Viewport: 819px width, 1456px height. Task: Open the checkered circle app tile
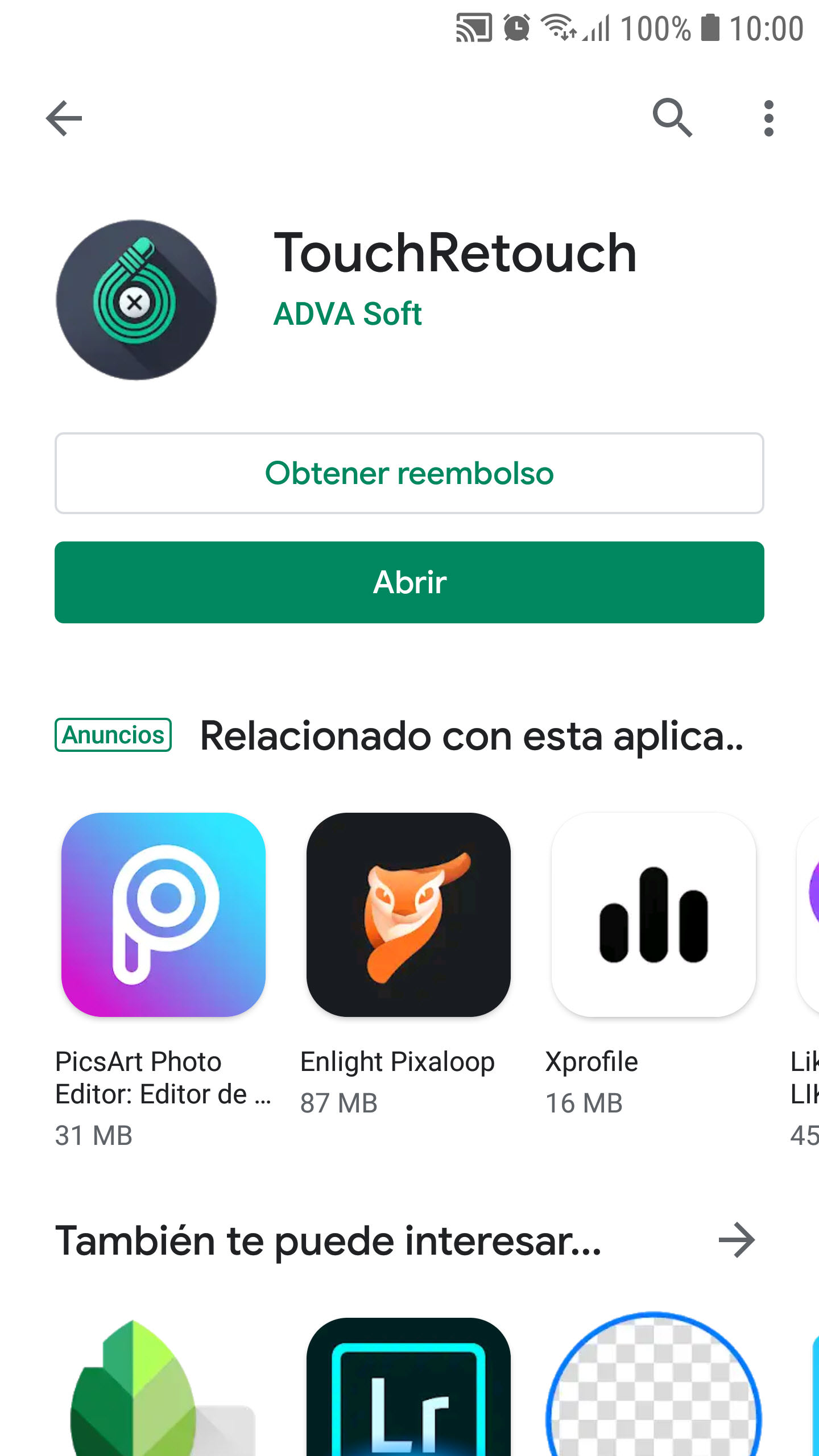point(653,1388)
